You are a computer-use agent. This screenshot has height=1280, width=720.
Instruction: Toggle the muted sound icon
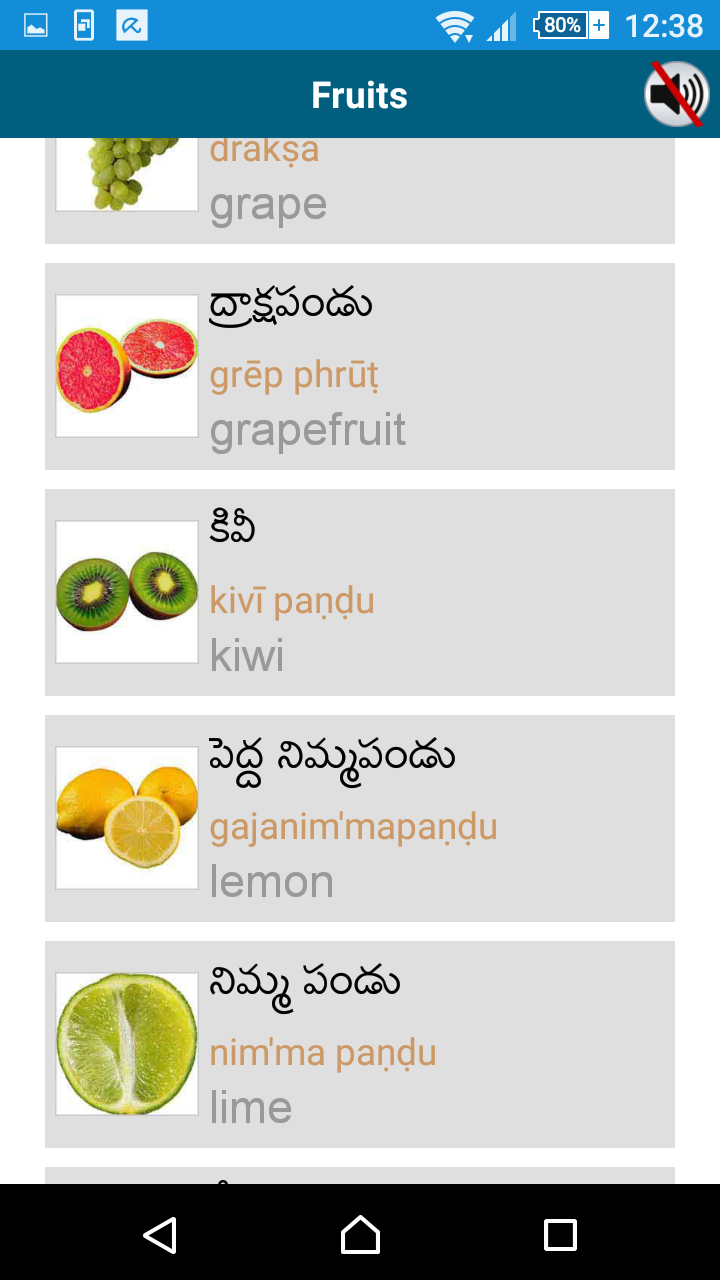[x=677, y=95]
